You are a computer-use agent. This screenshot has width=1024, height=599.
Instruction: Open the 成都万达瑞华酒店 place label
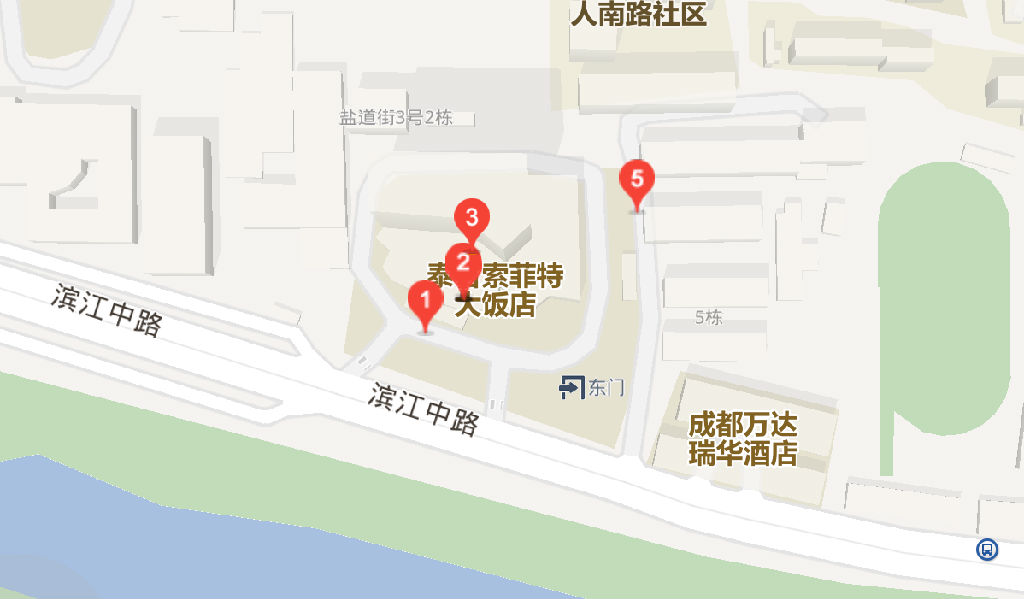pos(743,439)
